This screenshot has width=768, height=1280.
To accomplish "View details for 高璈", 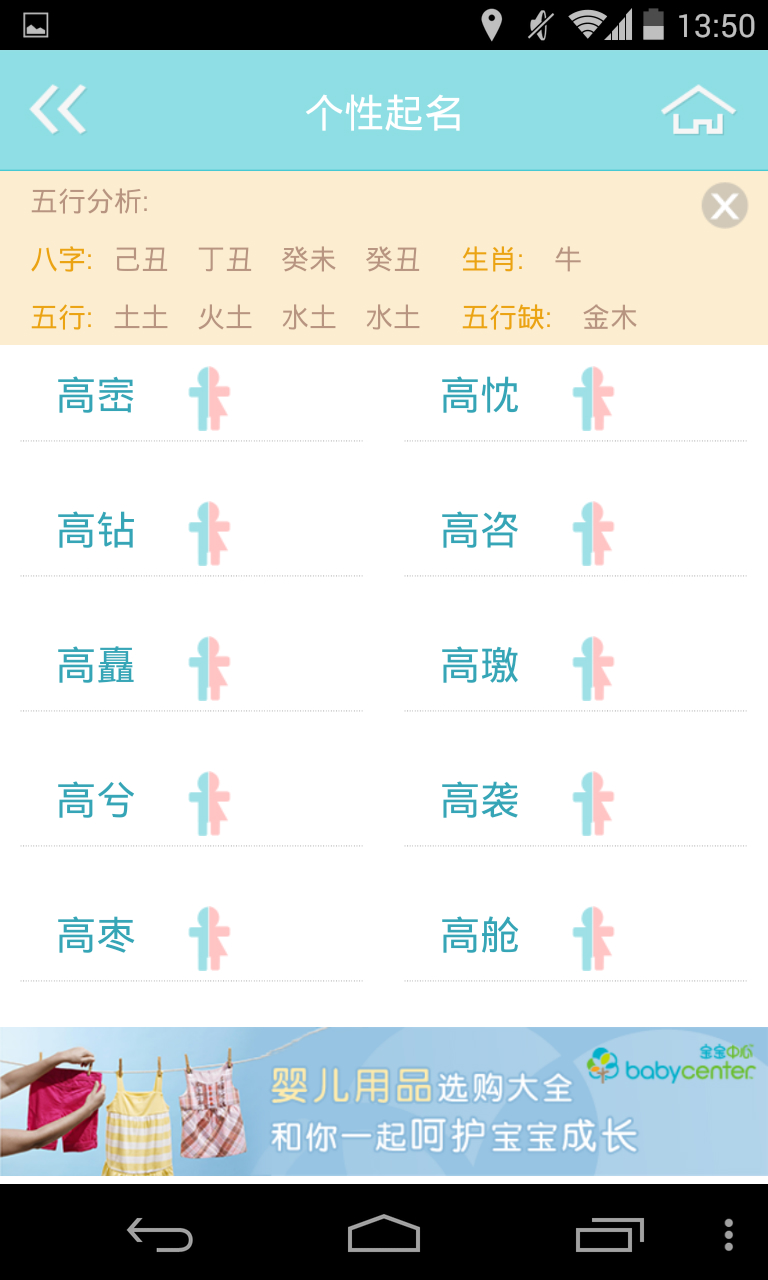I will (x=480, y=666).
